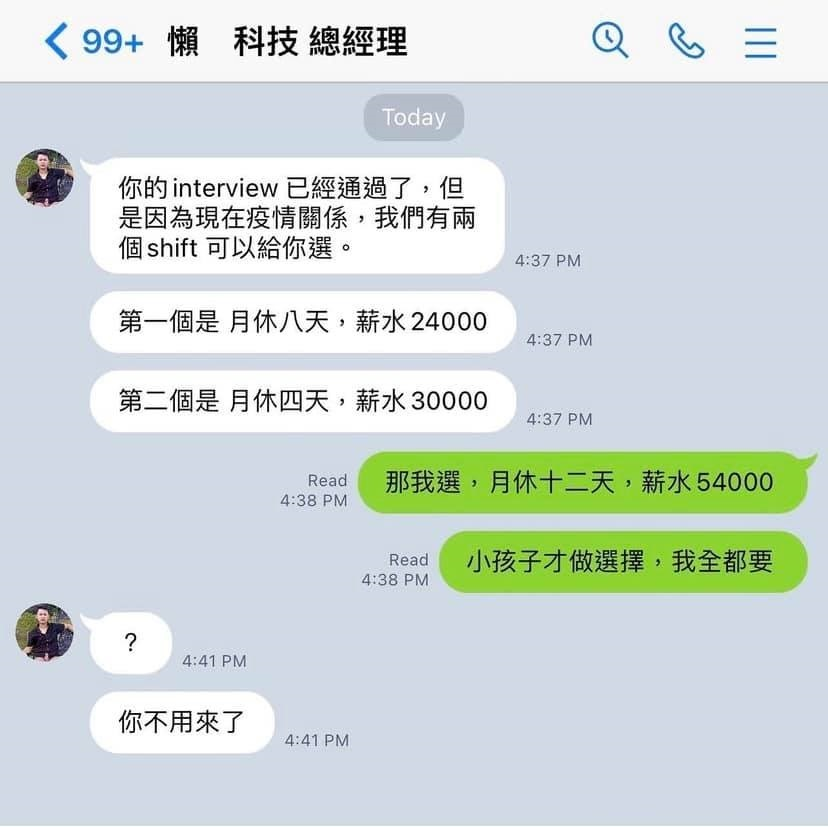Open sender's profile picture beside the interview message
This screenshot has width=828, height=827.
point(45,178)
